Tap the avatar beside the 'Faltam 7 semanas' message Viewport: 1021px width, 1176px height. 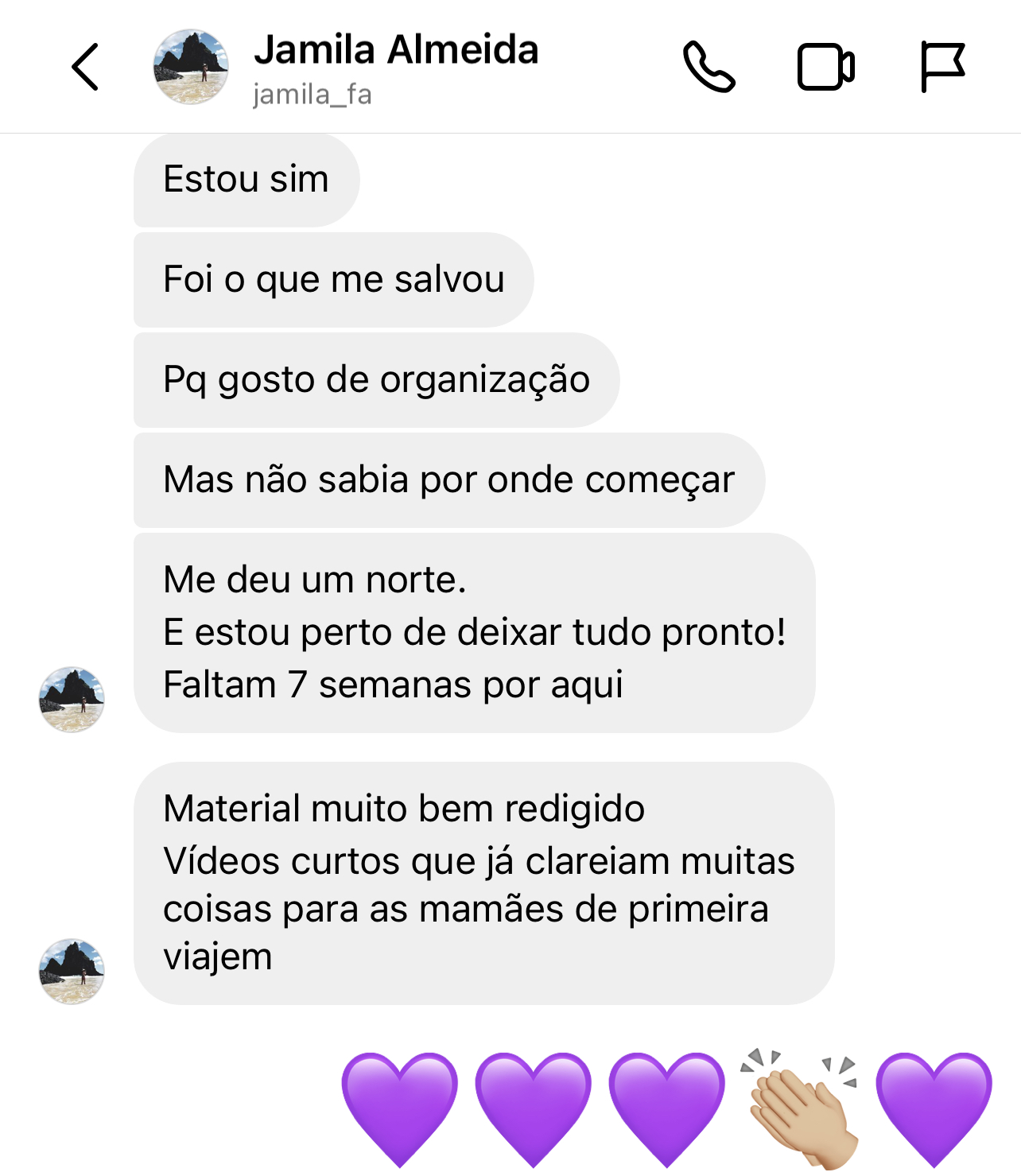tap(72, 700)
